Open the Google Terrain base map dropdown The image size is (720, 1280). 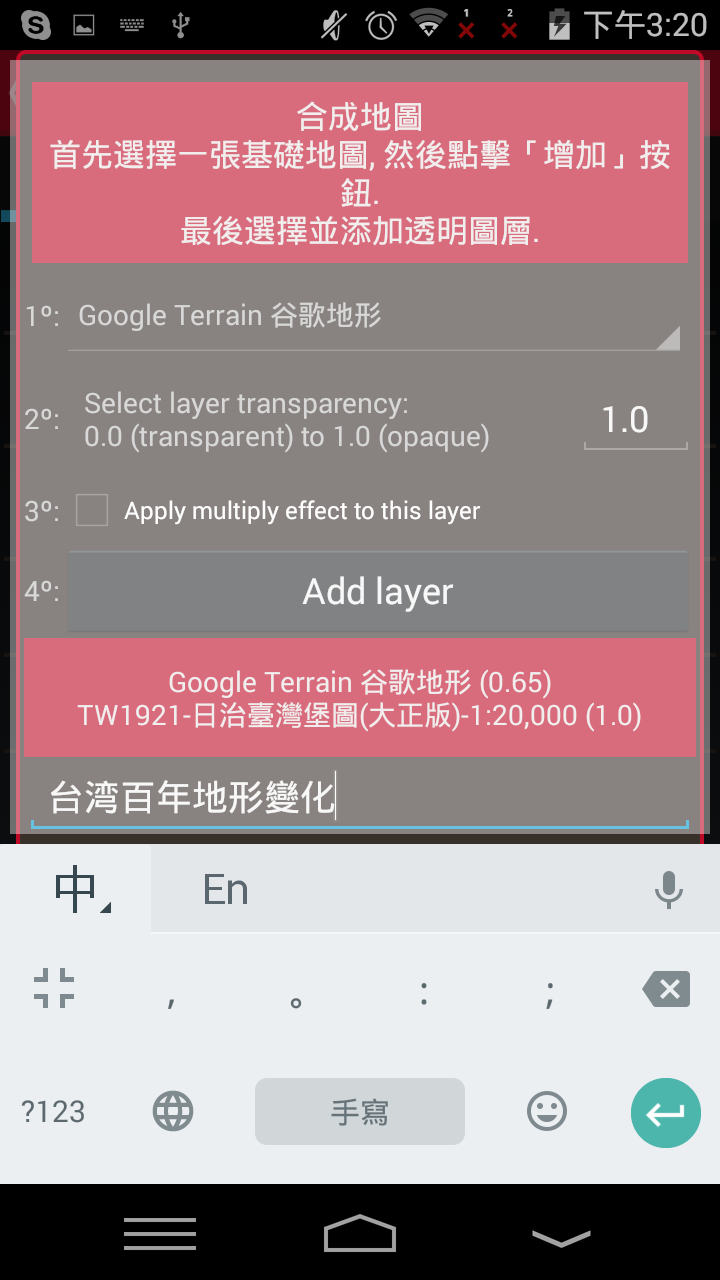tap(374, 318)
